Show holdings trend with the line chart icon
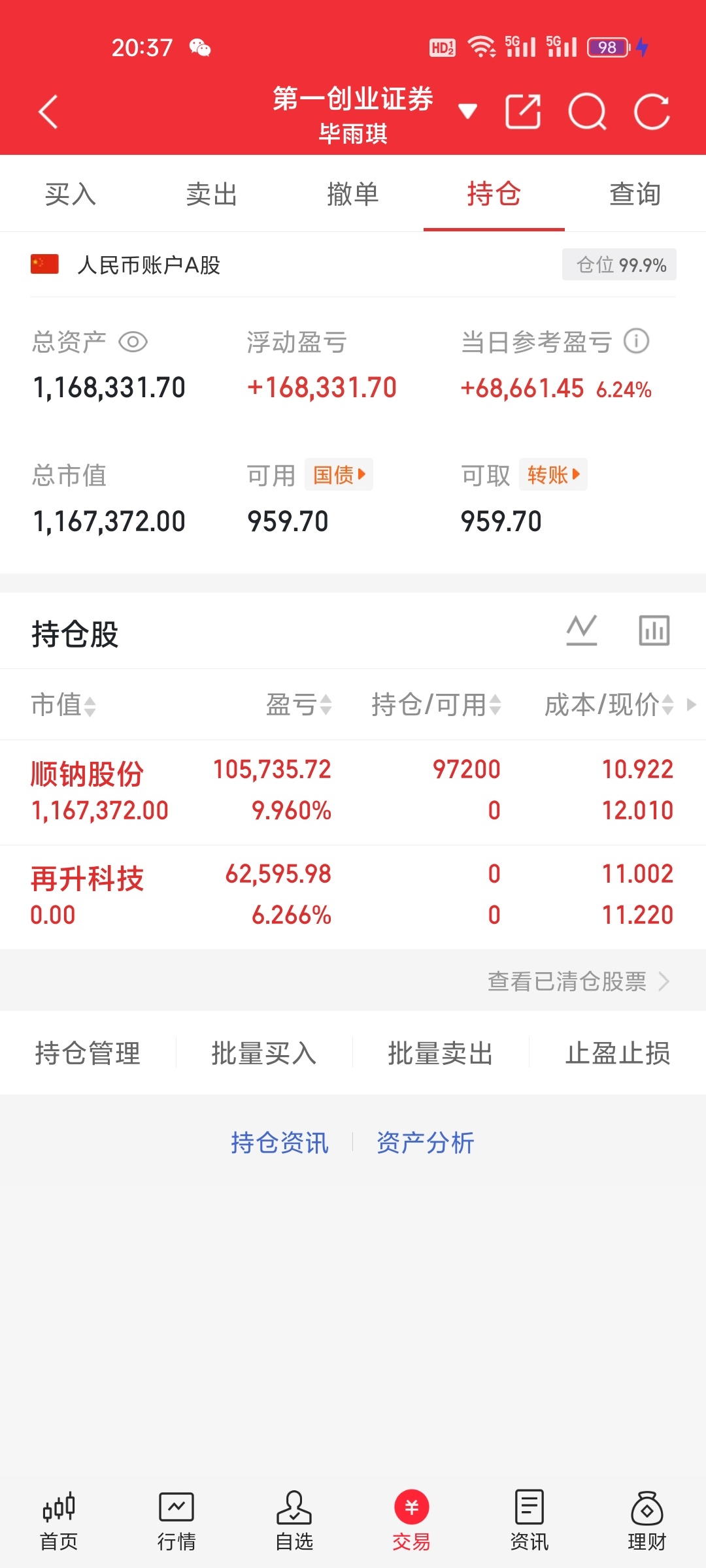 point(580,630)
